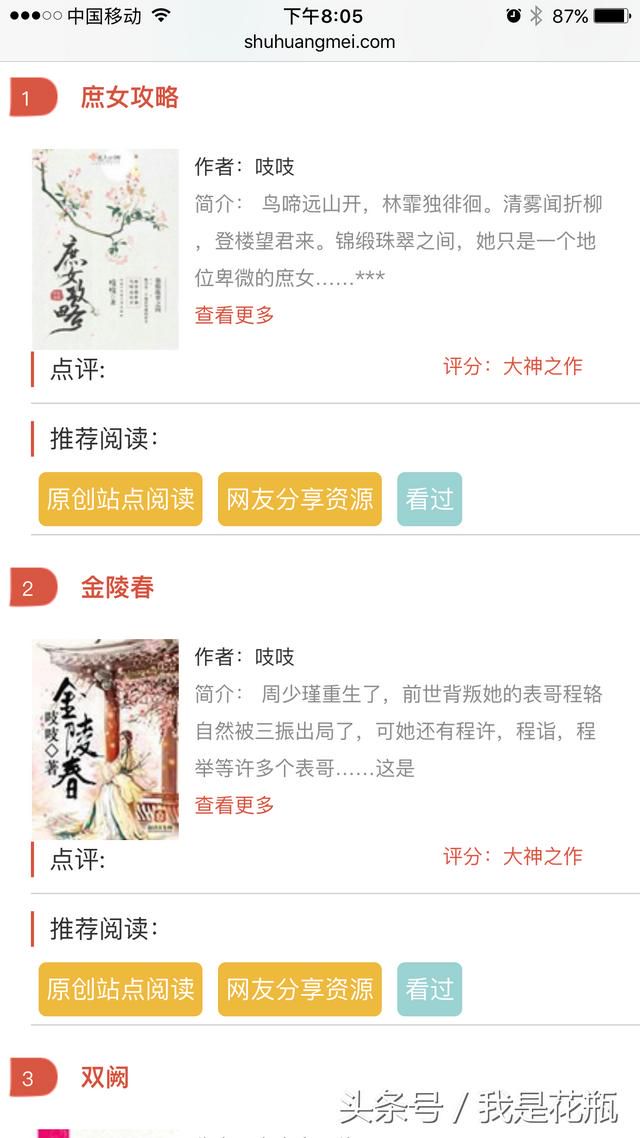The width and height of the screenshot is (640, 1138).
Task: Select 原创站点阅读 for 金陵春
Action: coord(120,989)
